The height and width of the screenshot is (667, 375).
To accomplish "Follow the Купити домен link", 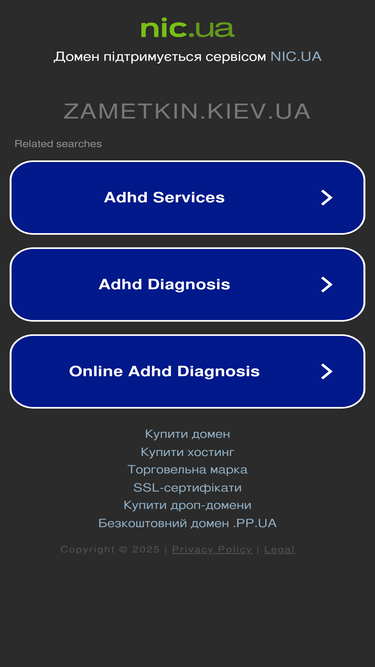I will point(188,434).
